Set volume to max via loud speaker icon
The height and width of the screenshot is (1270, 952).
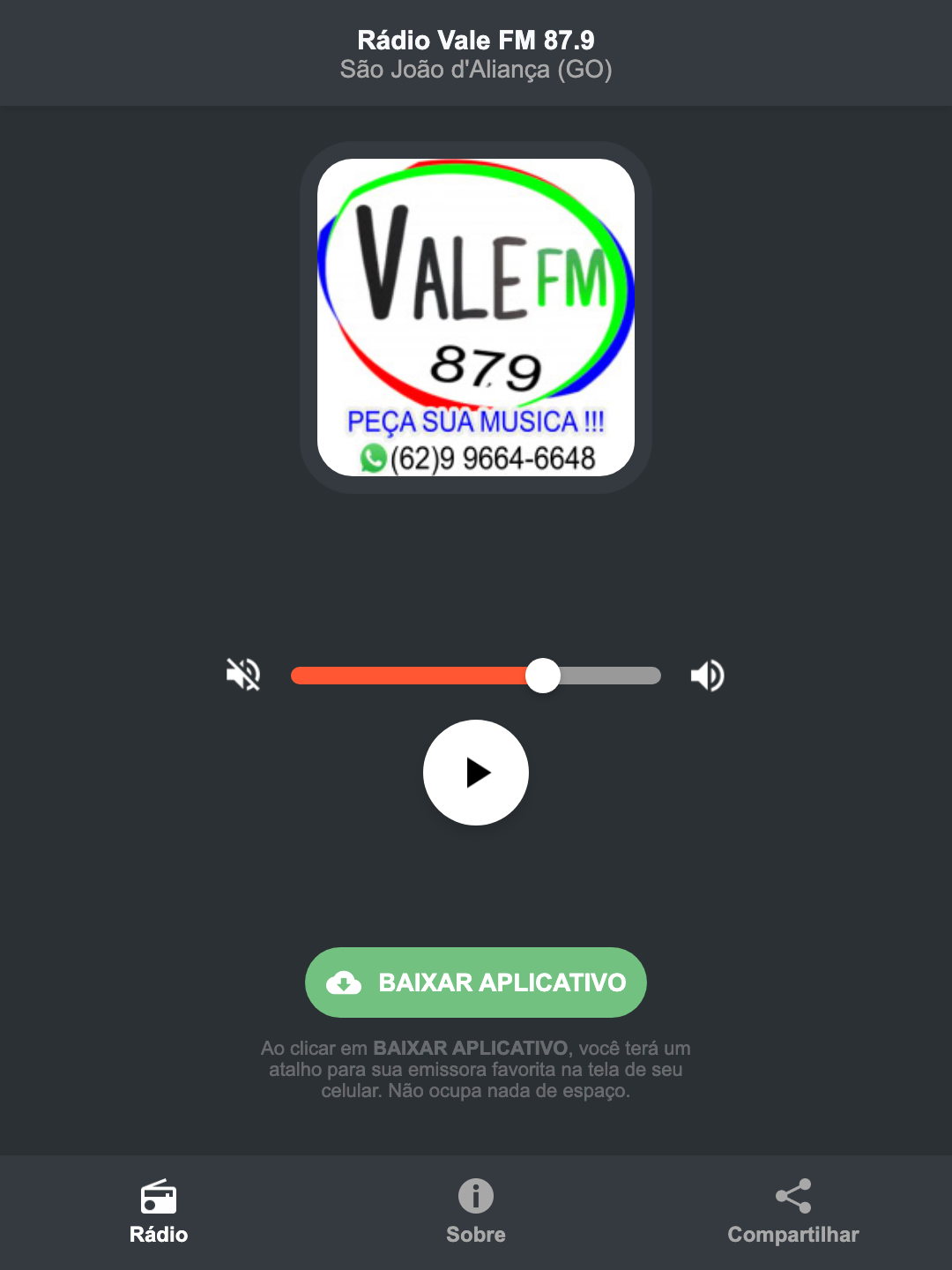(708, 675)
